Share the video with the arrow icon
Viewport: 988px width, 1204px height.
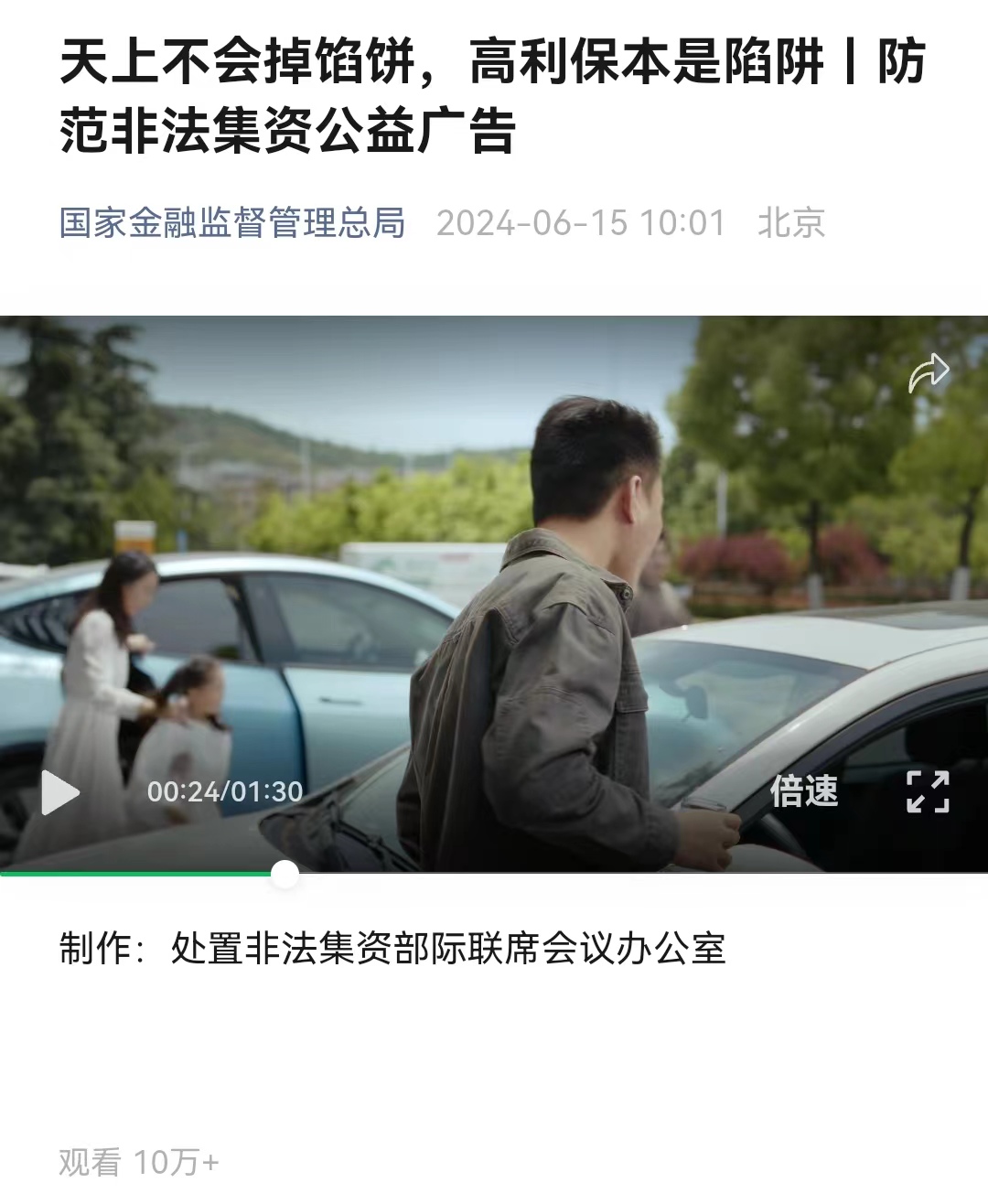[x=929, y=373]
